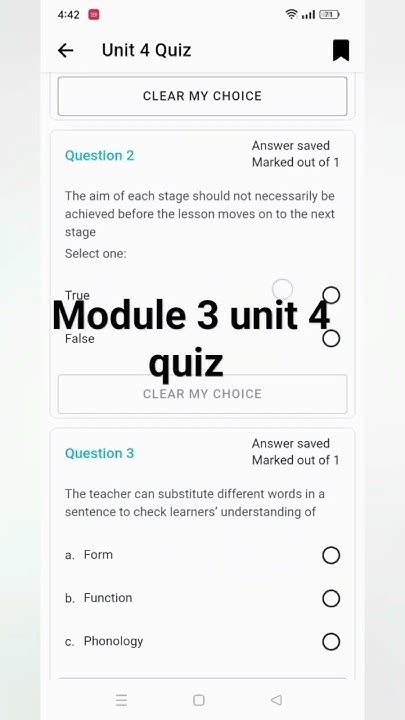Choose option b. Function for Question 3
The image size is (405, 720).
(x=331, y=598)
